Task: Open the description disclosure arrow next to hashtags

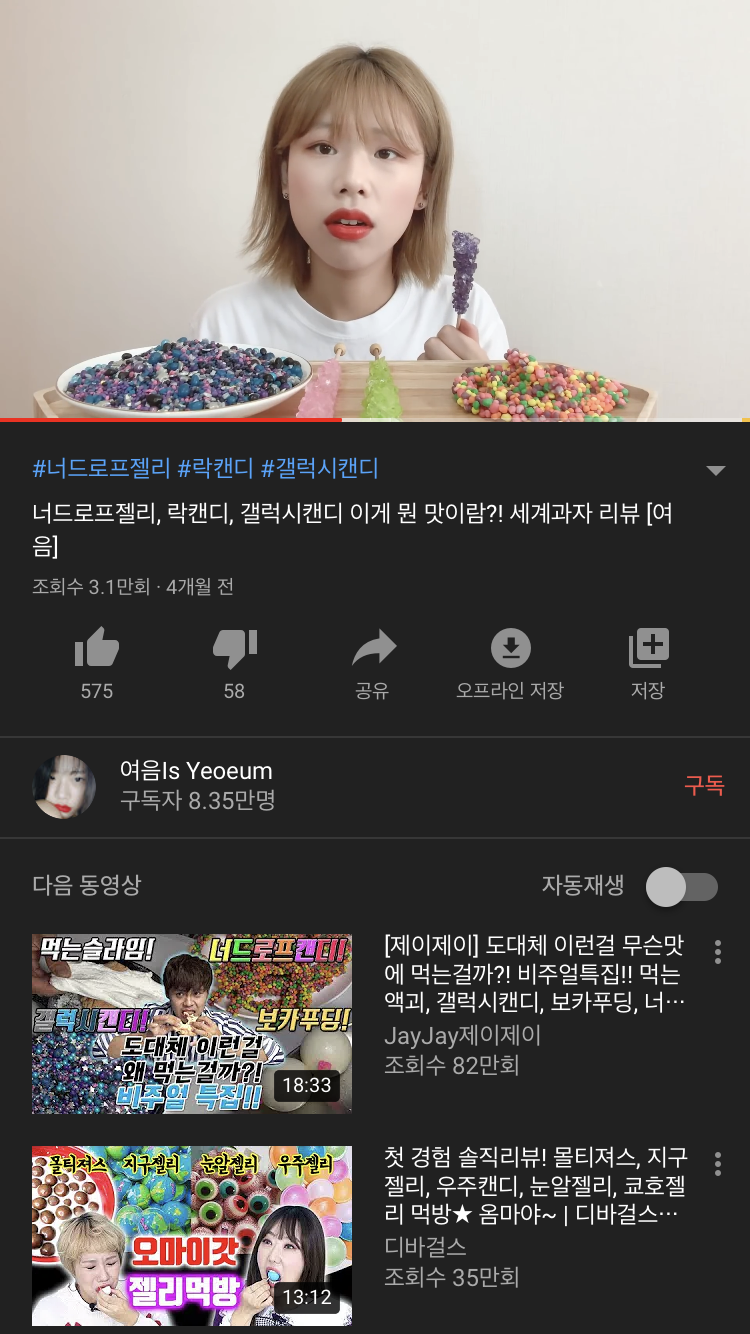Action: pos(716,468)
